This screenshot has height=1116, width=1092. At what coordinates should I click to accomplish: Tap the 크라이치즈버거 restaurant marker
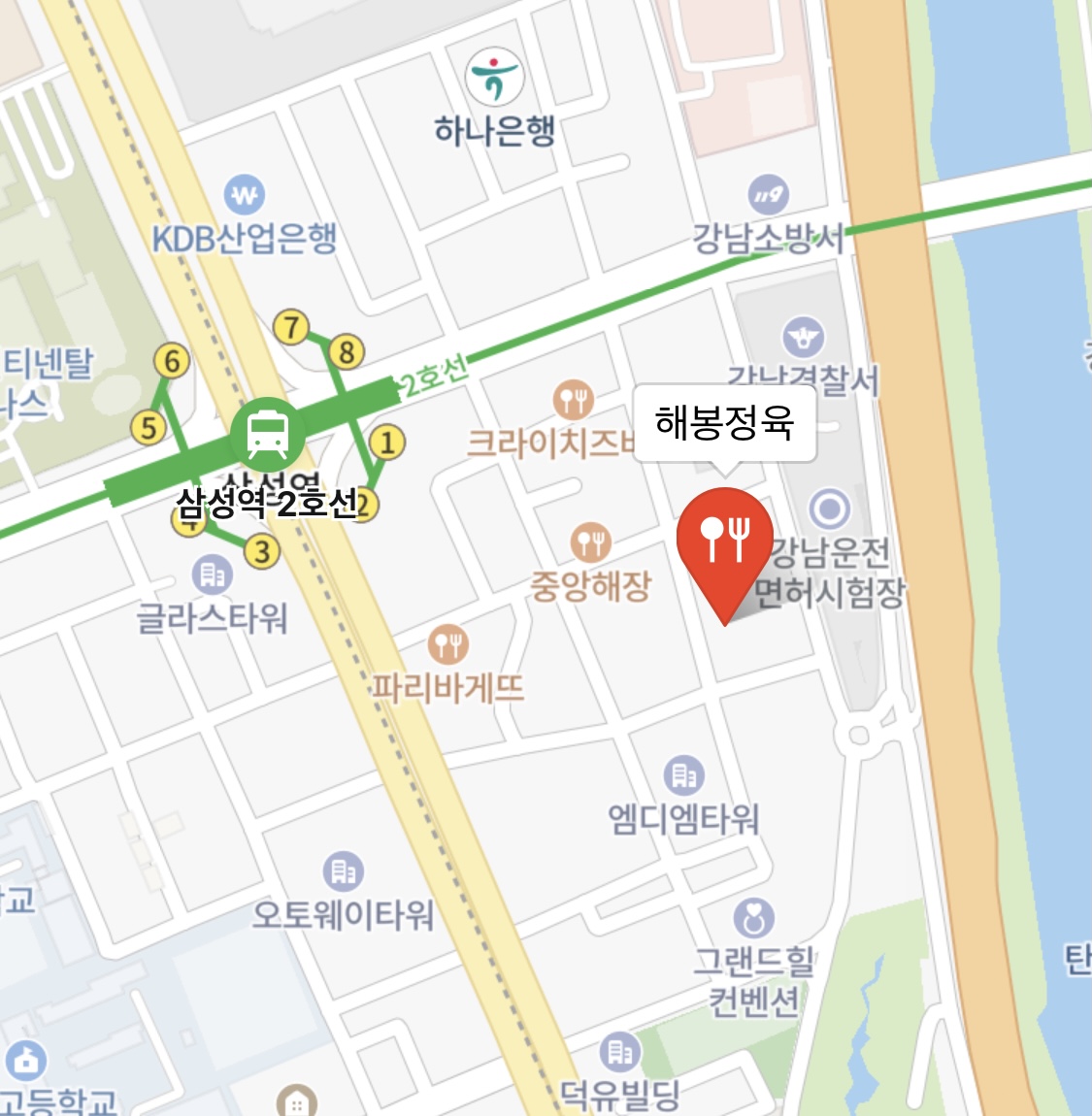click(x=574, y=400)
